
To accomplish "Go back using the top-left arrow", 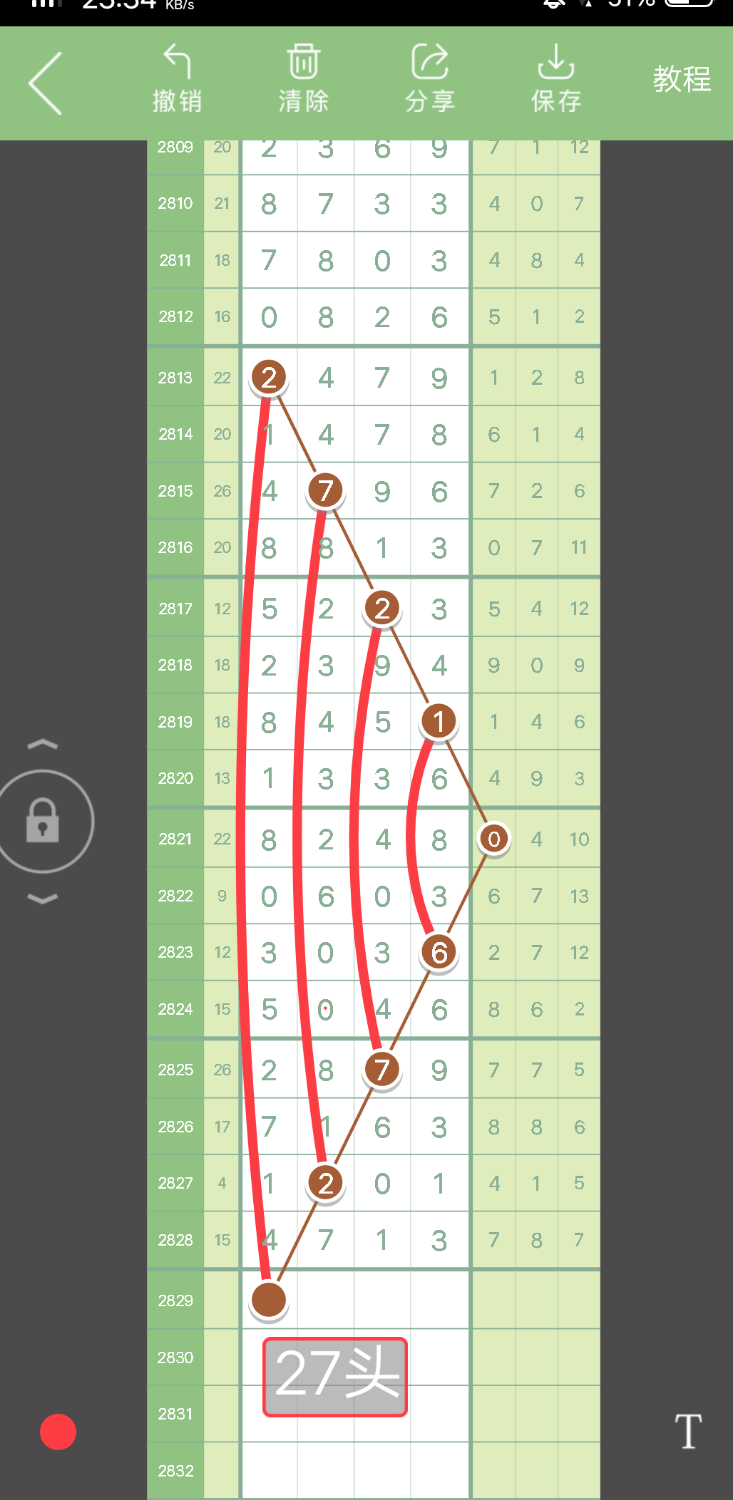I will tap(45, 83).
